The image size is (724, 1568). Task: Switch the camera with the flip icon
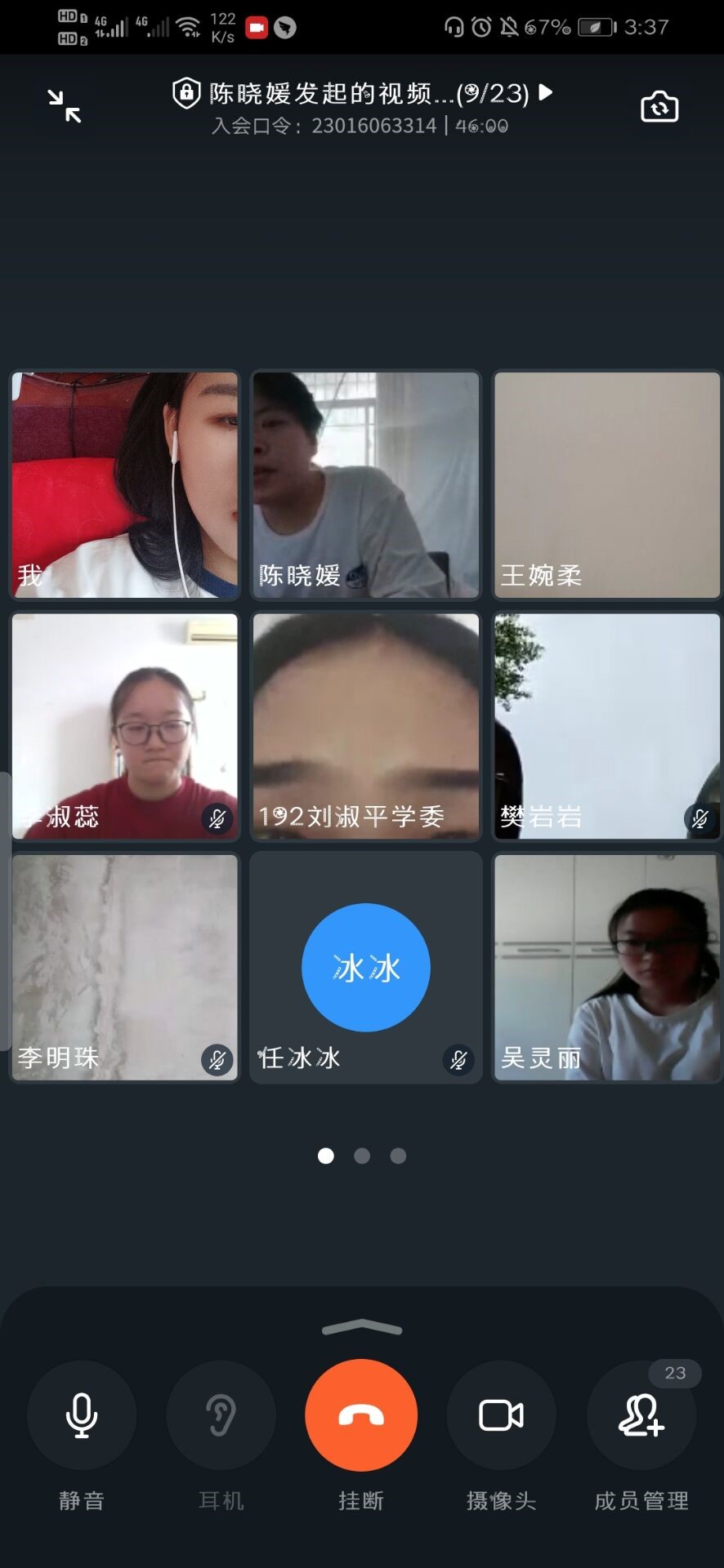659,107
